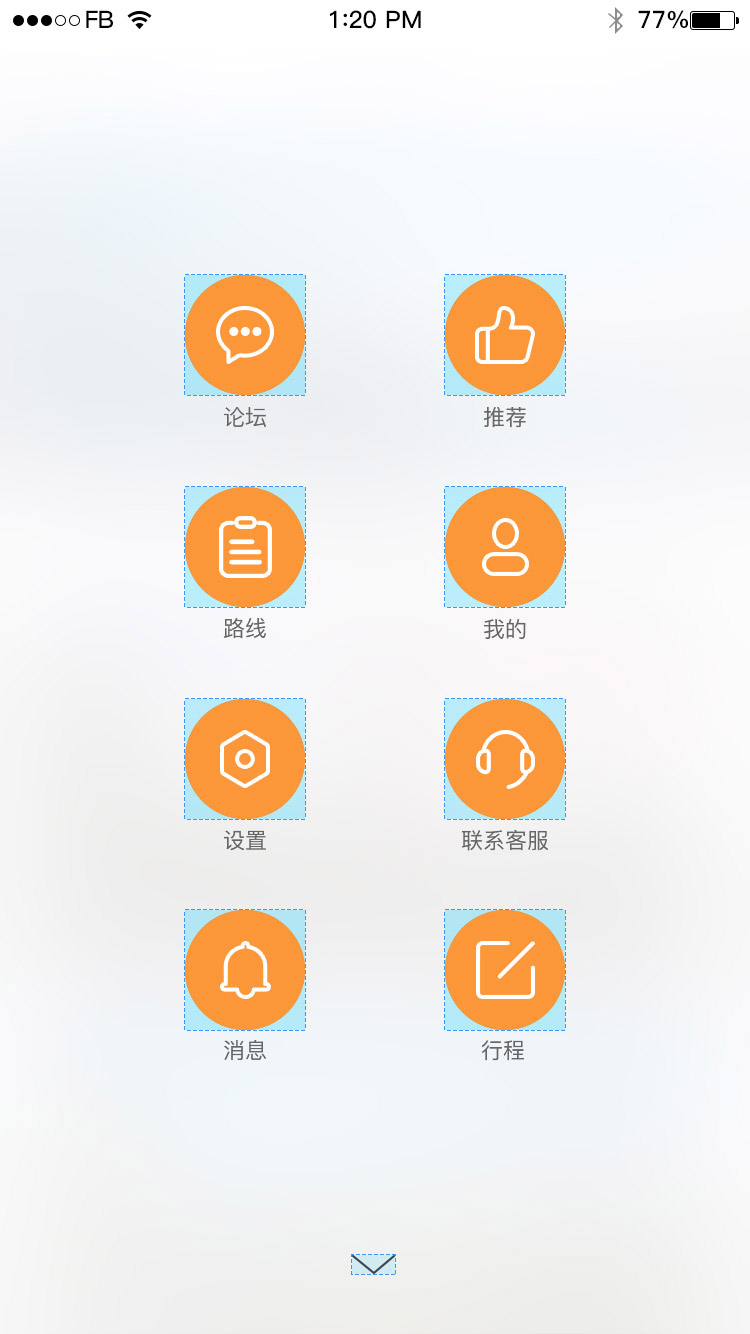Open the 行程 itinerary edit icon
This screenshot has height=1334, width=750.
pyautogui.click(x=505, y=970)
